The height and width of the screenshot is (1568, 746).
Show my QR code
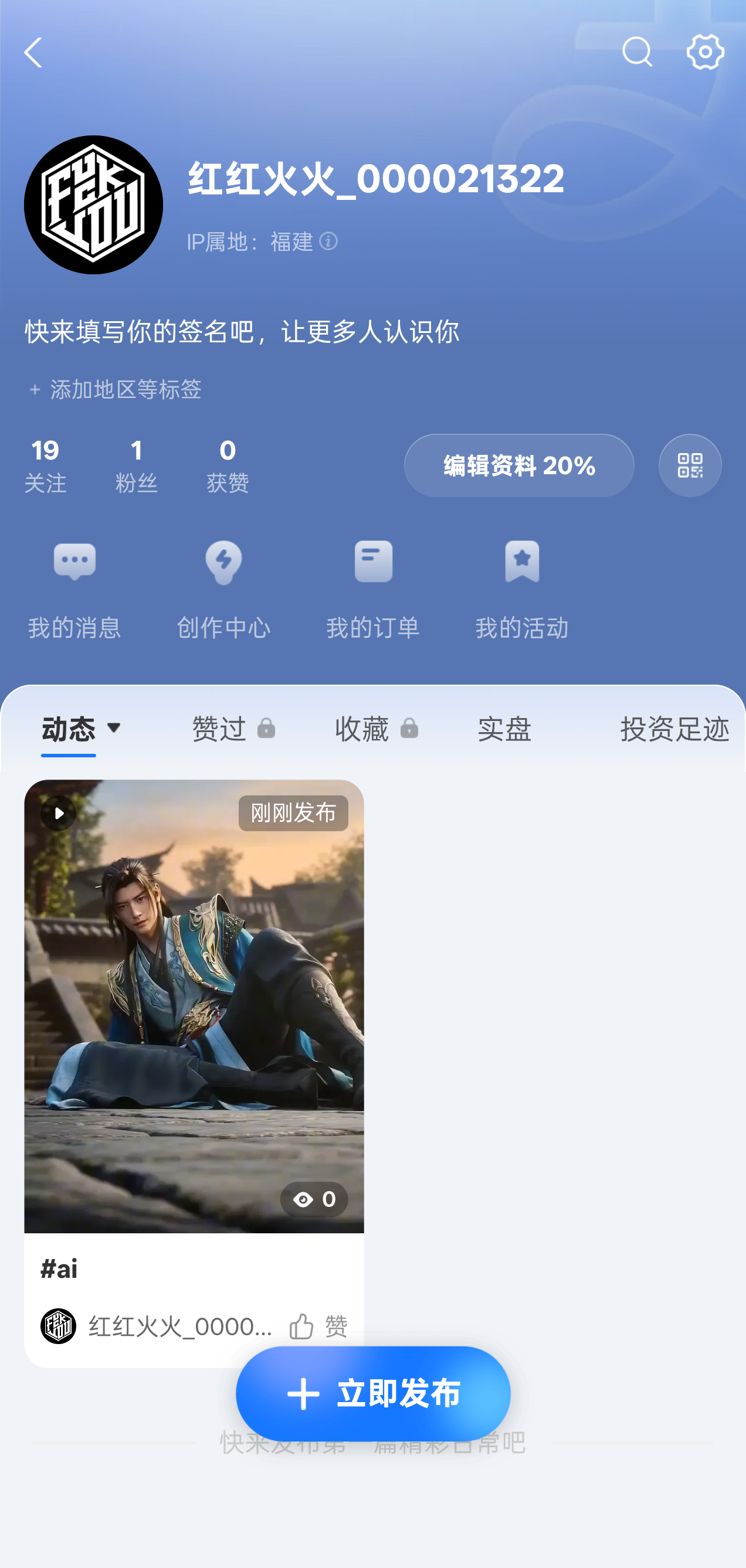click(x=689, y=465)
